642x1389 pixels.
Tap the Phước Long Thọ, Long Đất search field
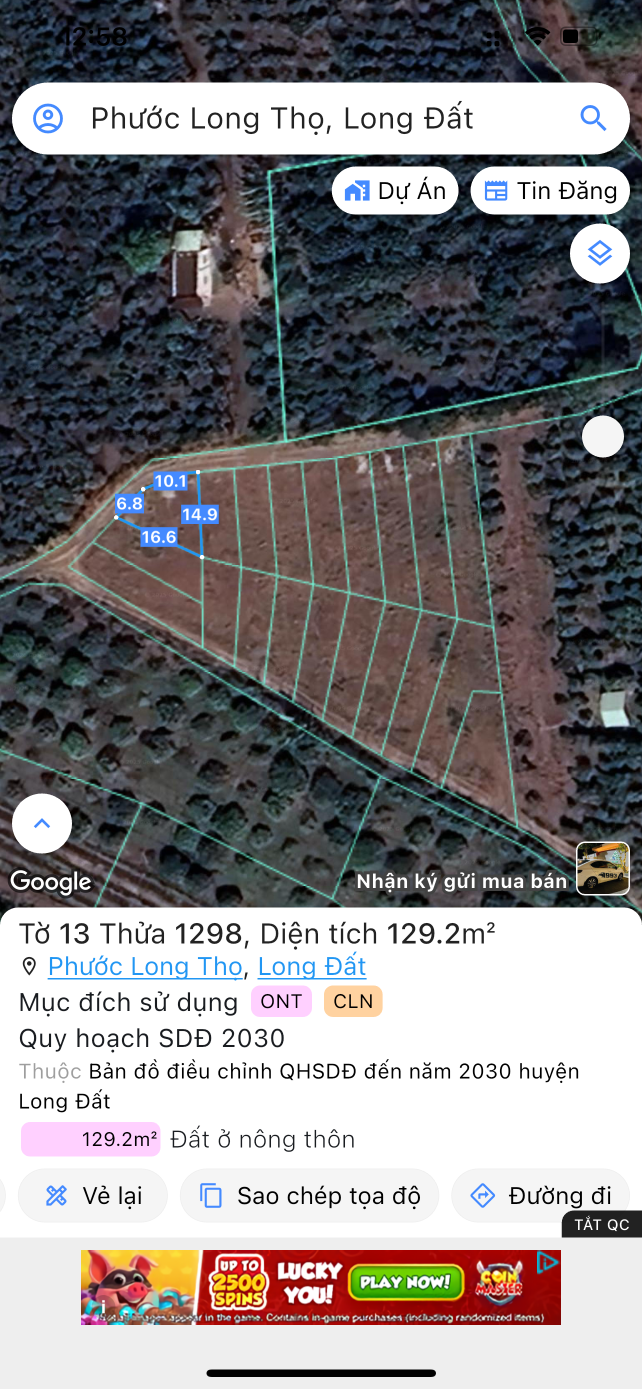click(x=321, y=118)
